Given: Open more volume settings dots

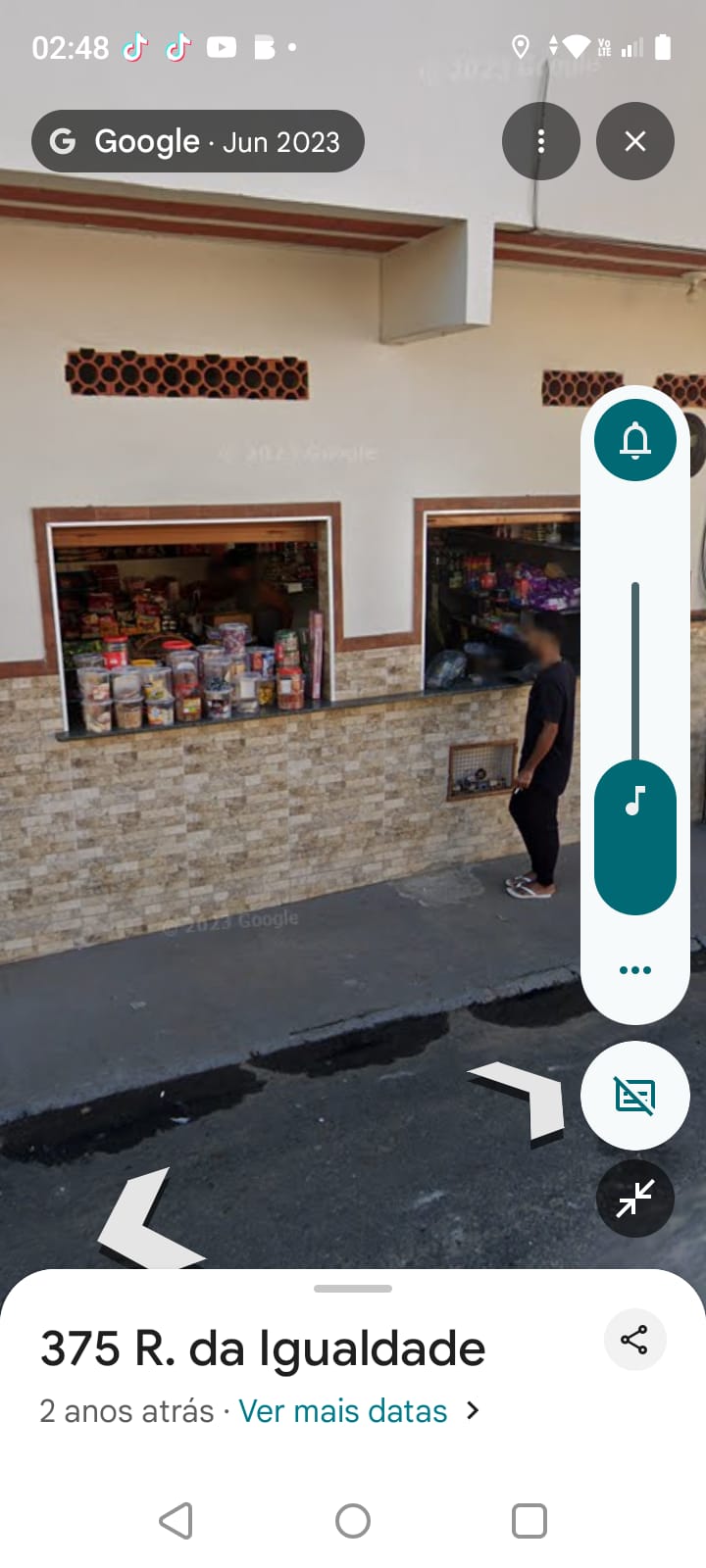Looking at the screenshot, I should click(x=634, y=969).
